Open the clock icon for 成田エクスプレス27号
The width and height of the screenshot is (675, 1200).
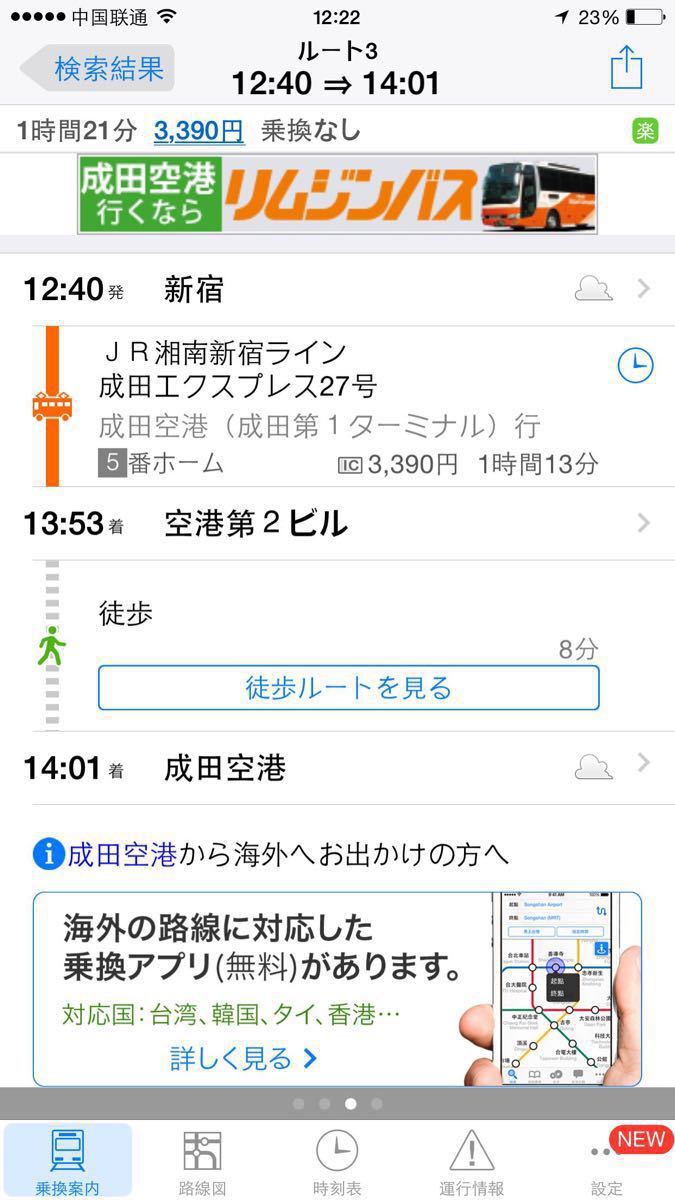635,365
